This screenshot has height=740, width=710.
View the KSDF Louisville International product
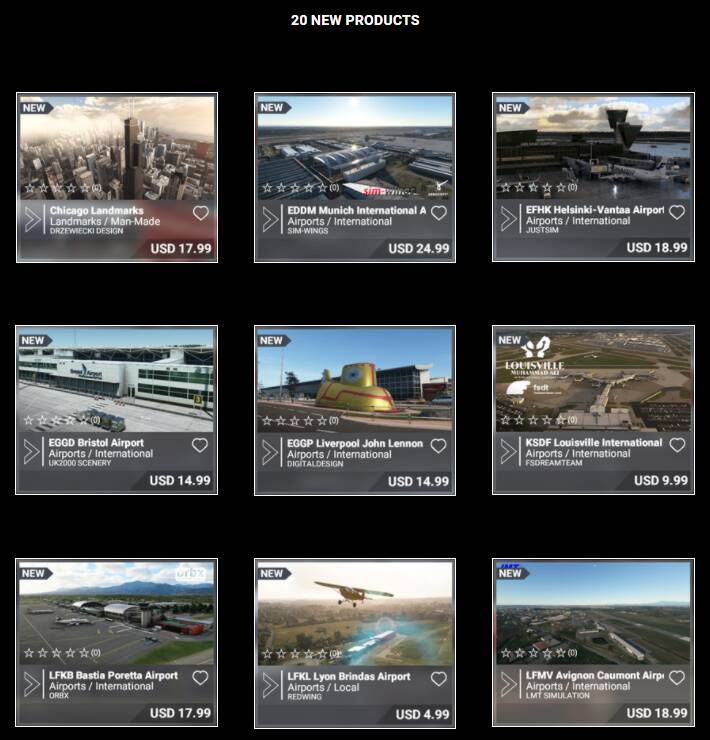tap(593, 382)
